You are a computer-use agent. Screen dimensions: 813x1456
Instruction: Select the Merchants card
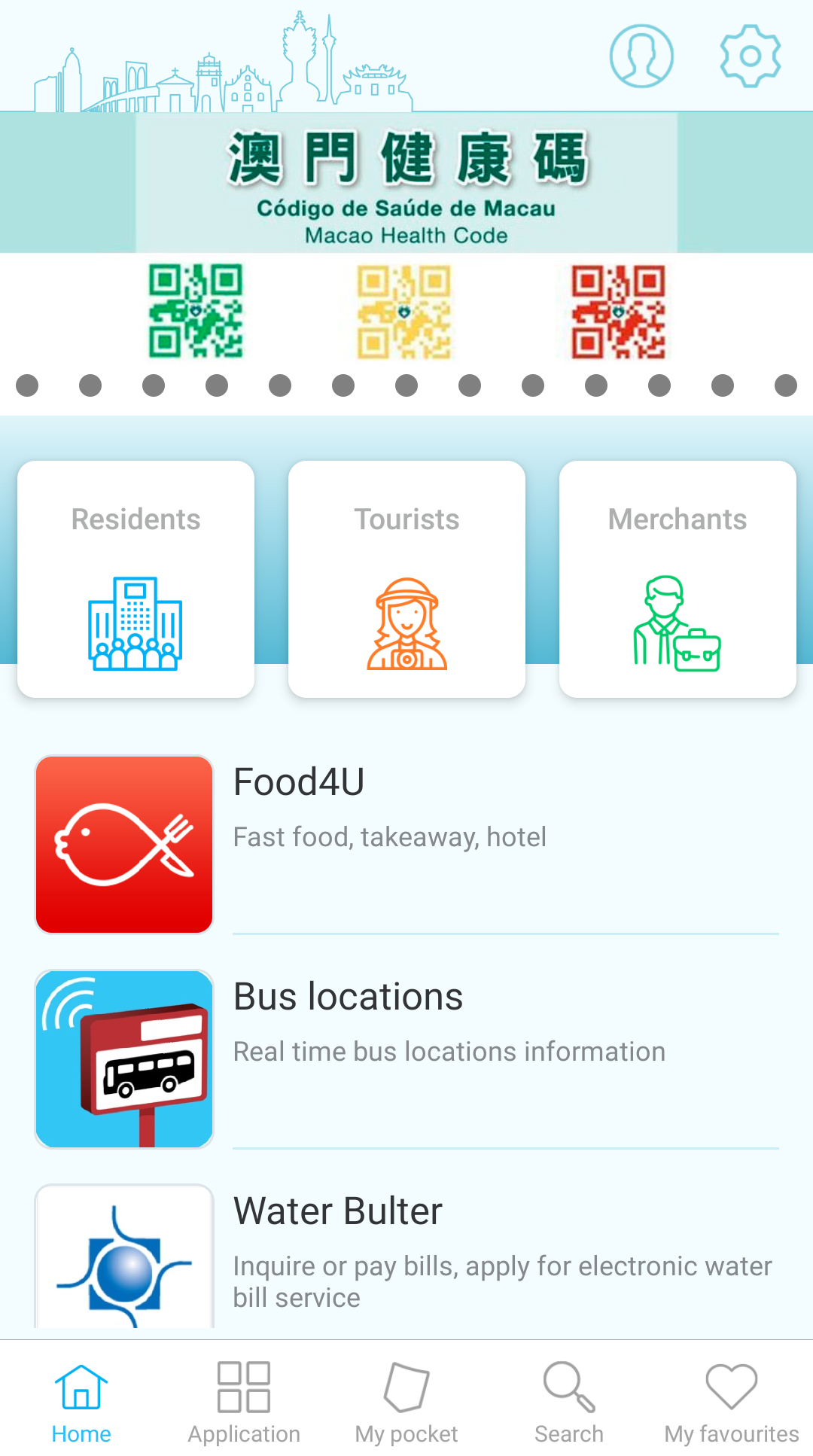tap(677, 579)
